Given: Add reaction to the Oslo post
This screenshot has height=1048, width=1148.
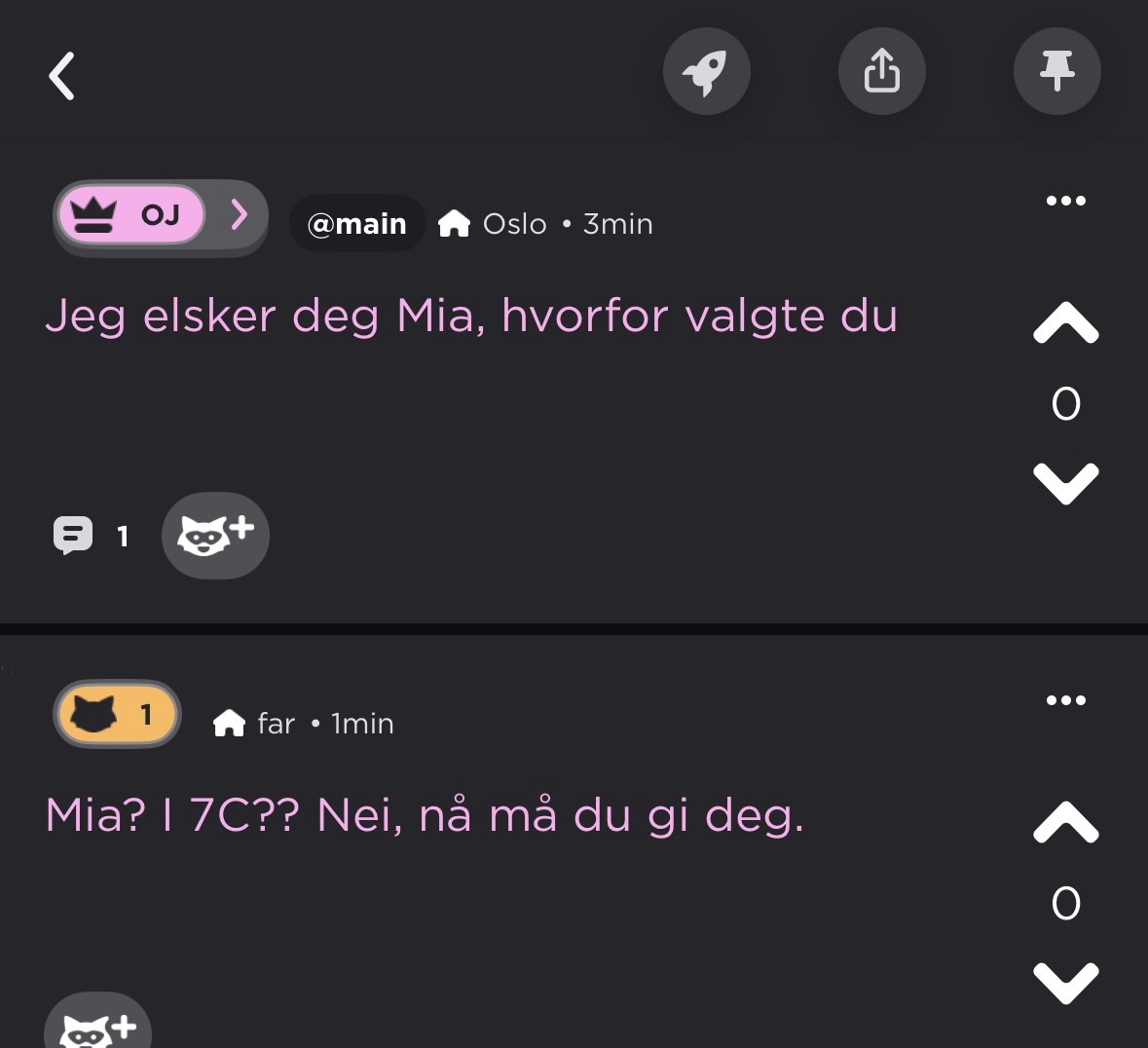Looking at the screenshot, I should (215, 535).
